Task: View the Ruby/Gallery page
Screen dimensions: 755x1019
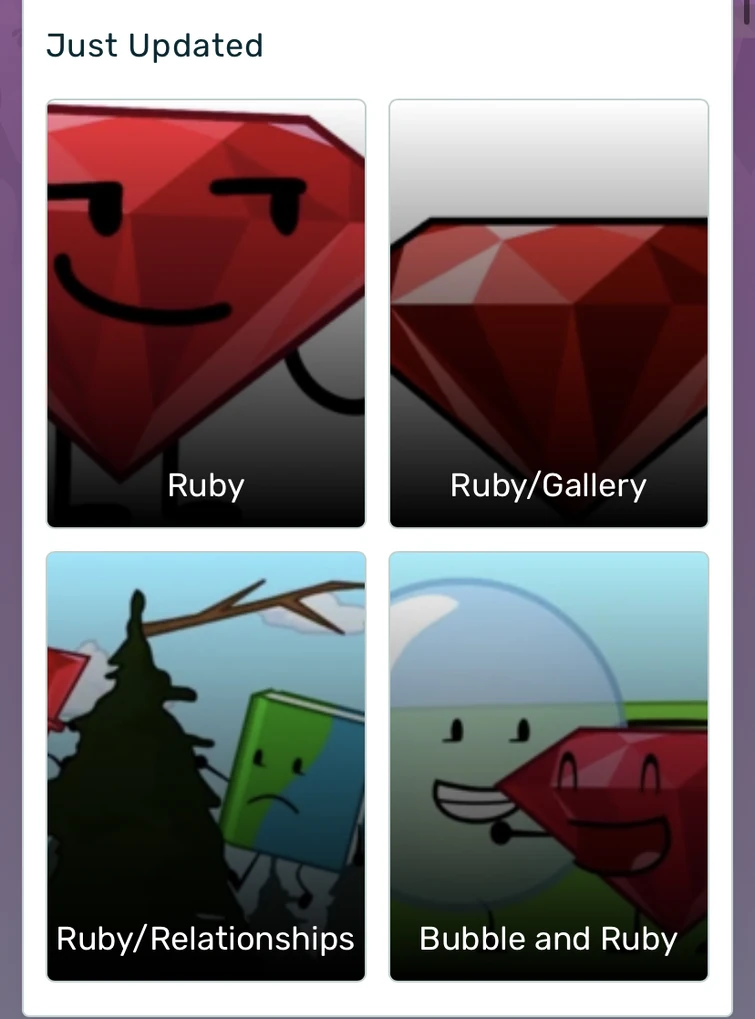Action: point(548,313)
